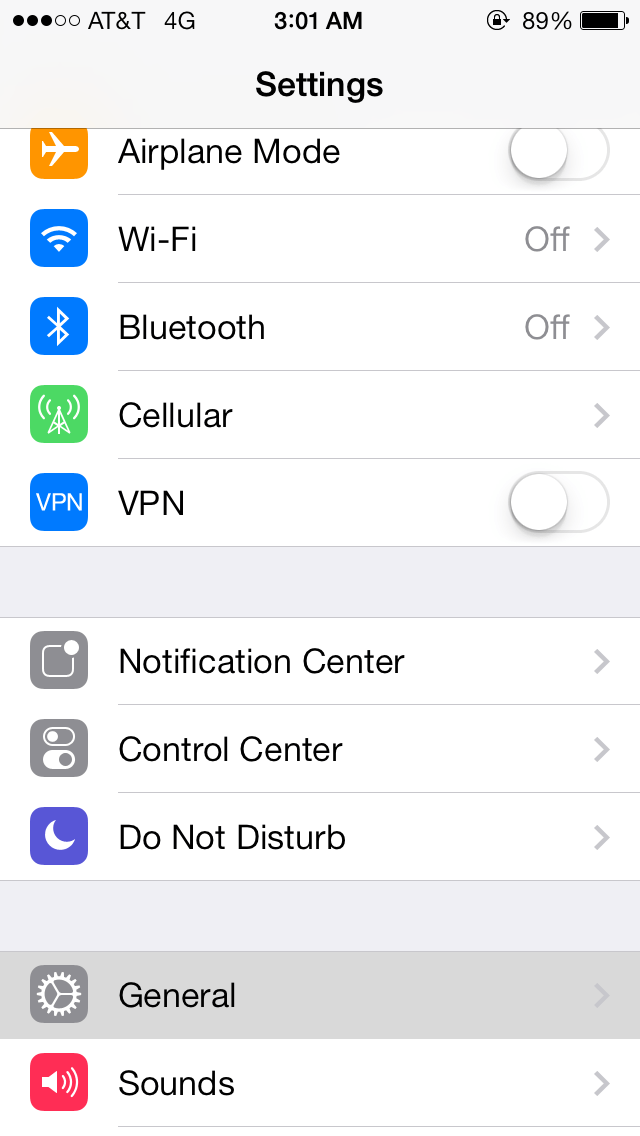
Task: Open the Sounds settings row
Action: point(320,1084)
